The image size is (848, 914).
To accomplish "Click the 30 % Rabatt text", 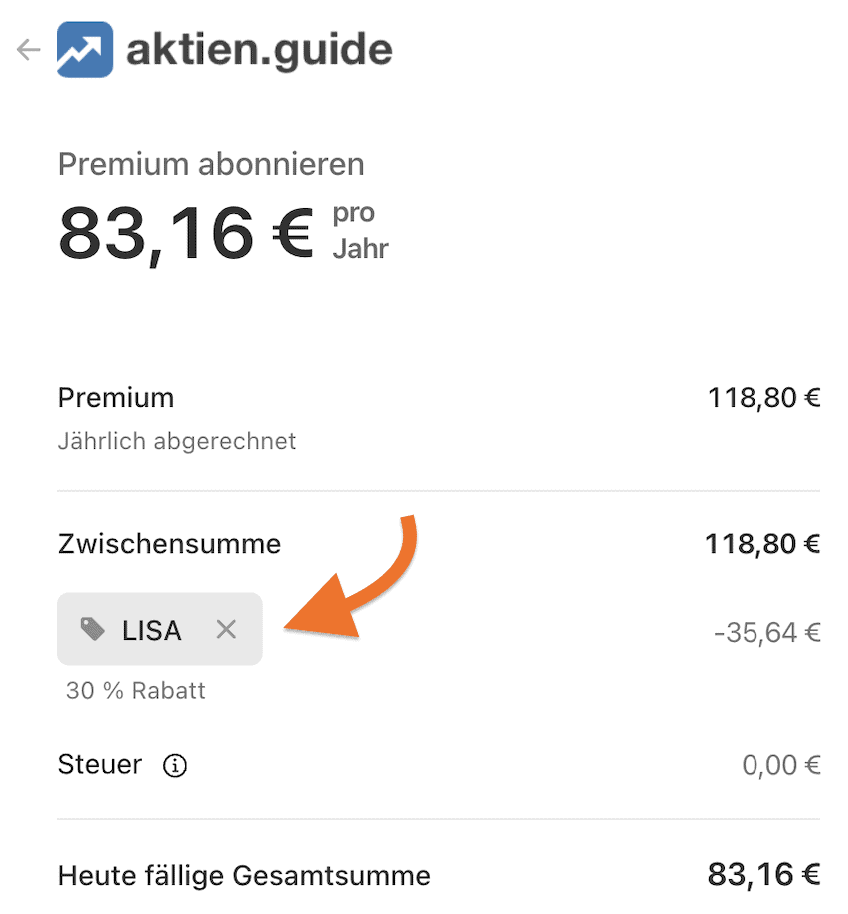I will 134,690.
